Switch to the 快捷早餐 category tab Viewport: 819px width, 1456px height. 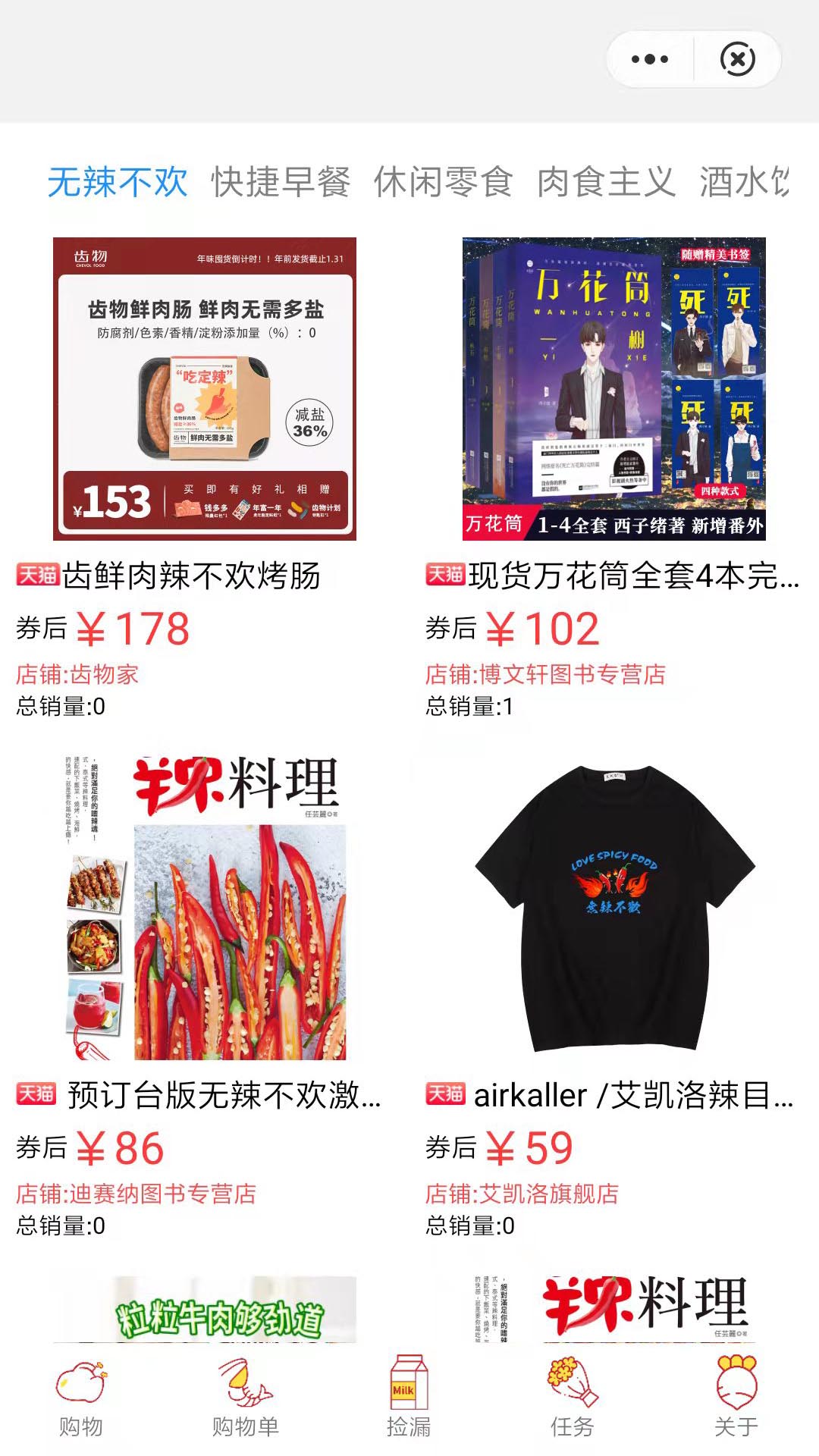pyautogui.click(x=281, y=180)
